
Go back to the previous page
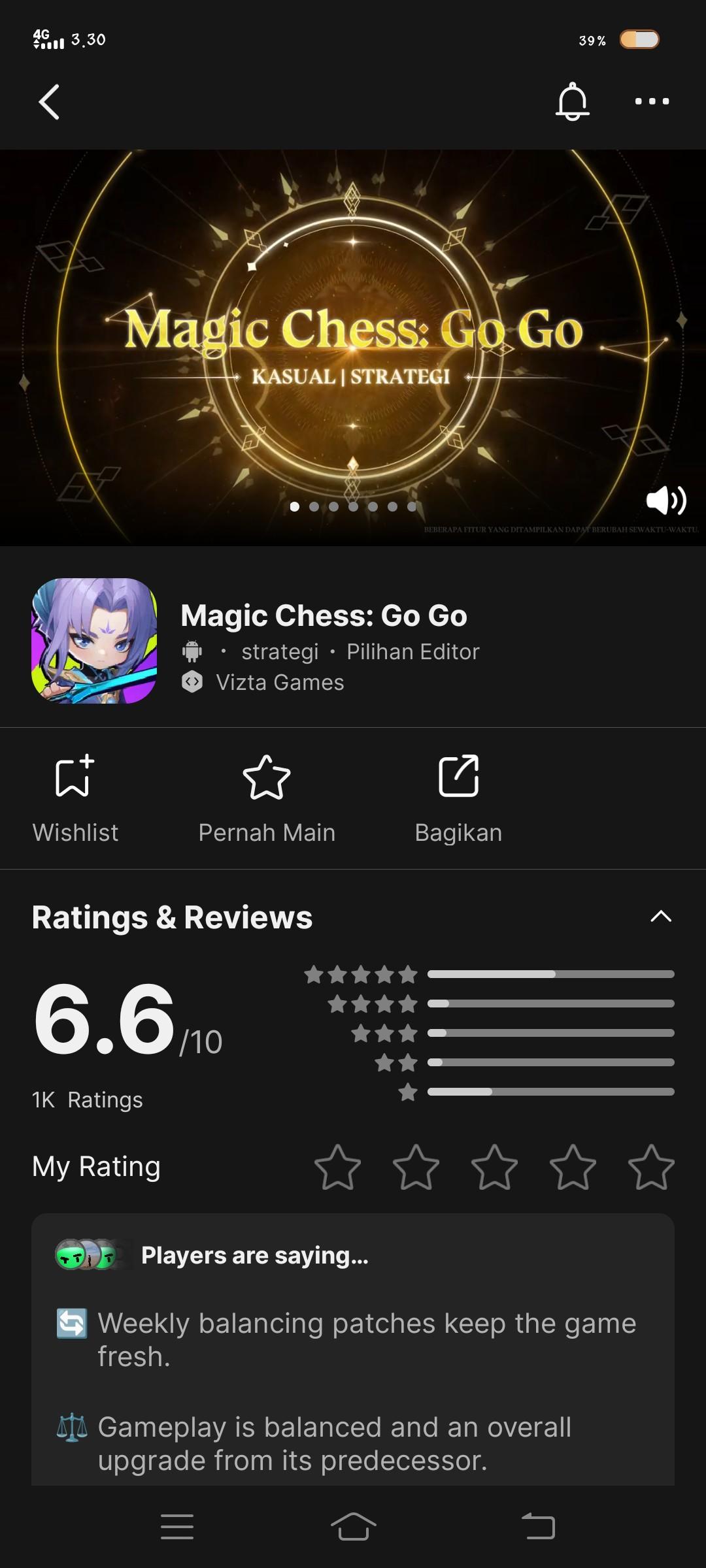point(49,102)
